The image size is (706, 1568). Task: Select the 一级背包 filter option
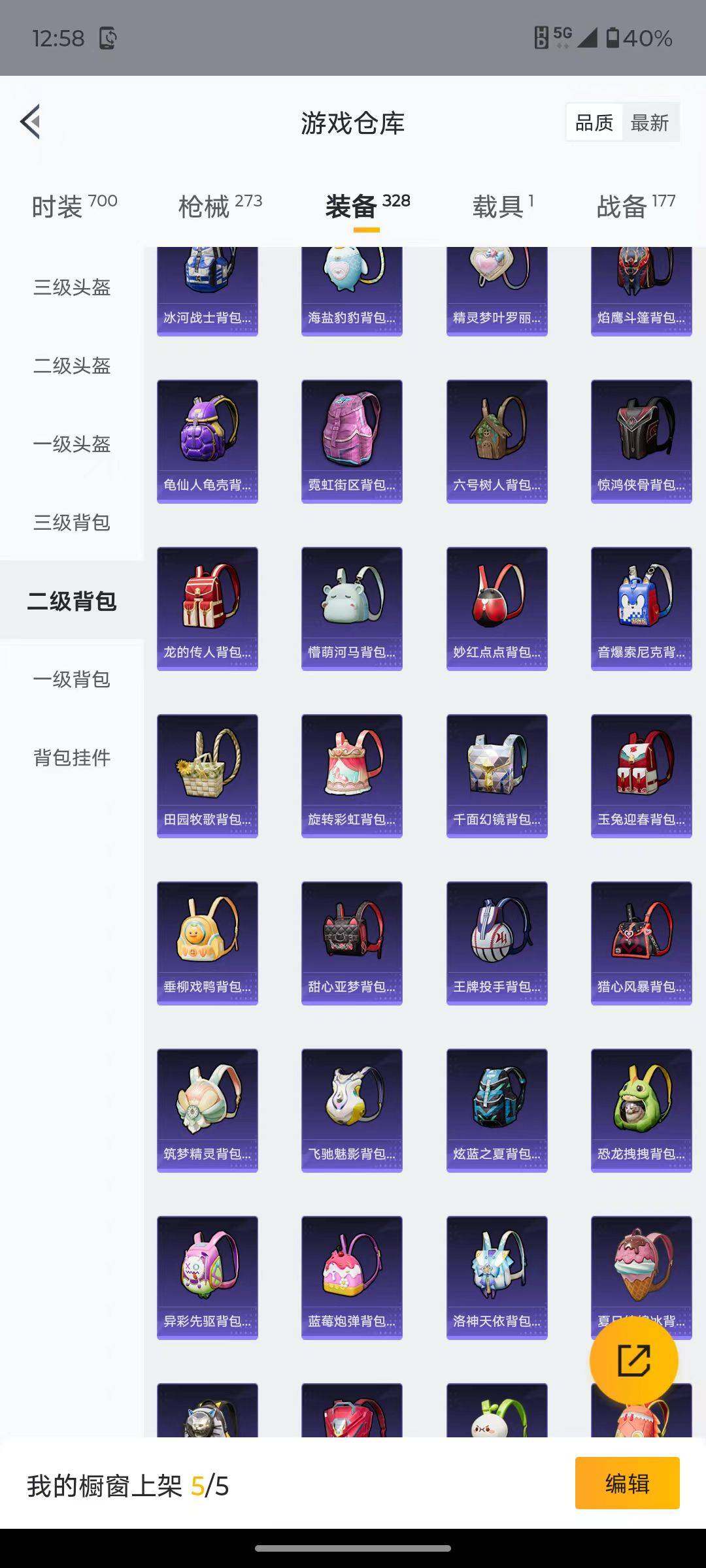pos(72,681)
